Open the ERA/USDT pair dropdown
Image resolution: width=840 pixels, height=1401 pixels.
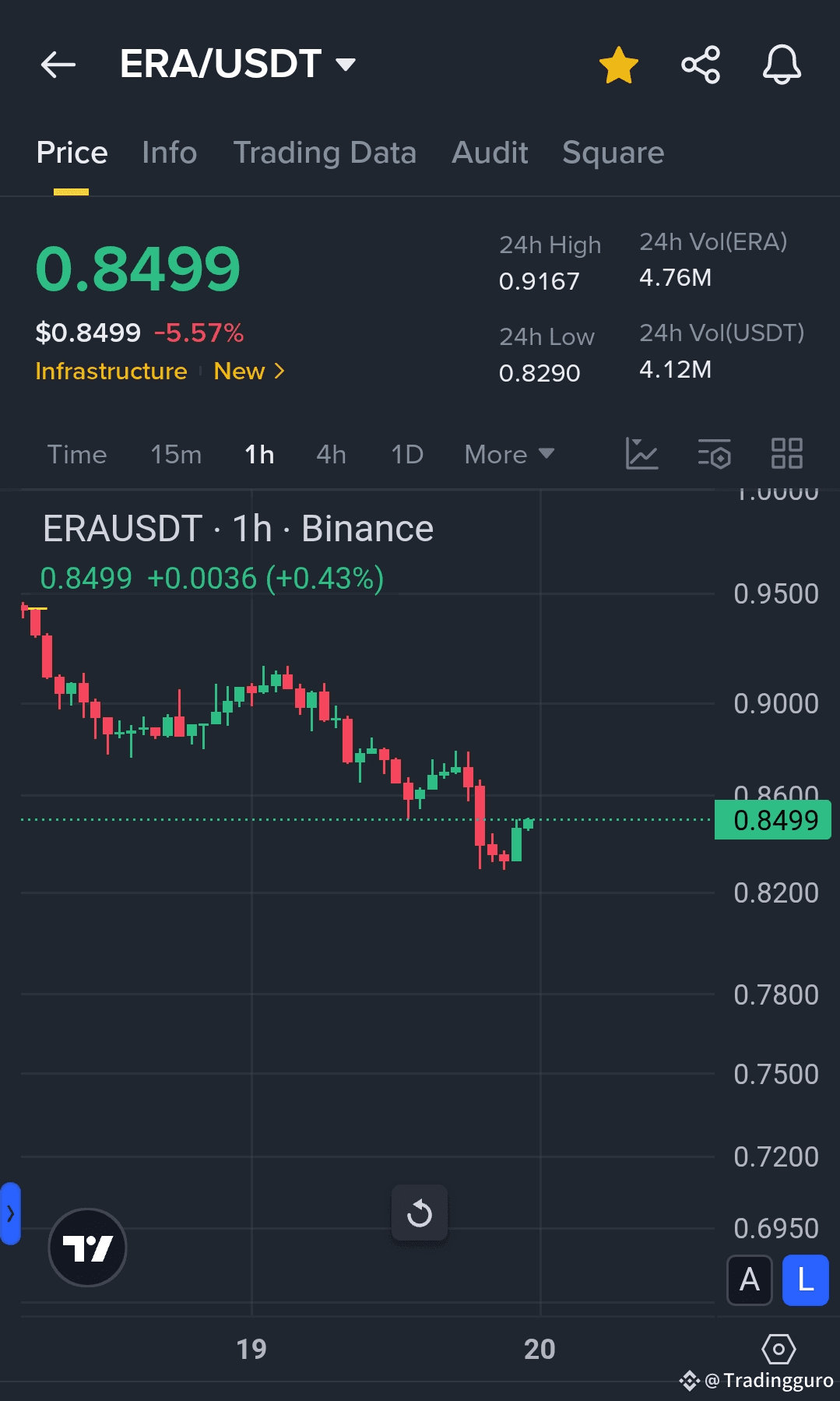tap(237, 64)
